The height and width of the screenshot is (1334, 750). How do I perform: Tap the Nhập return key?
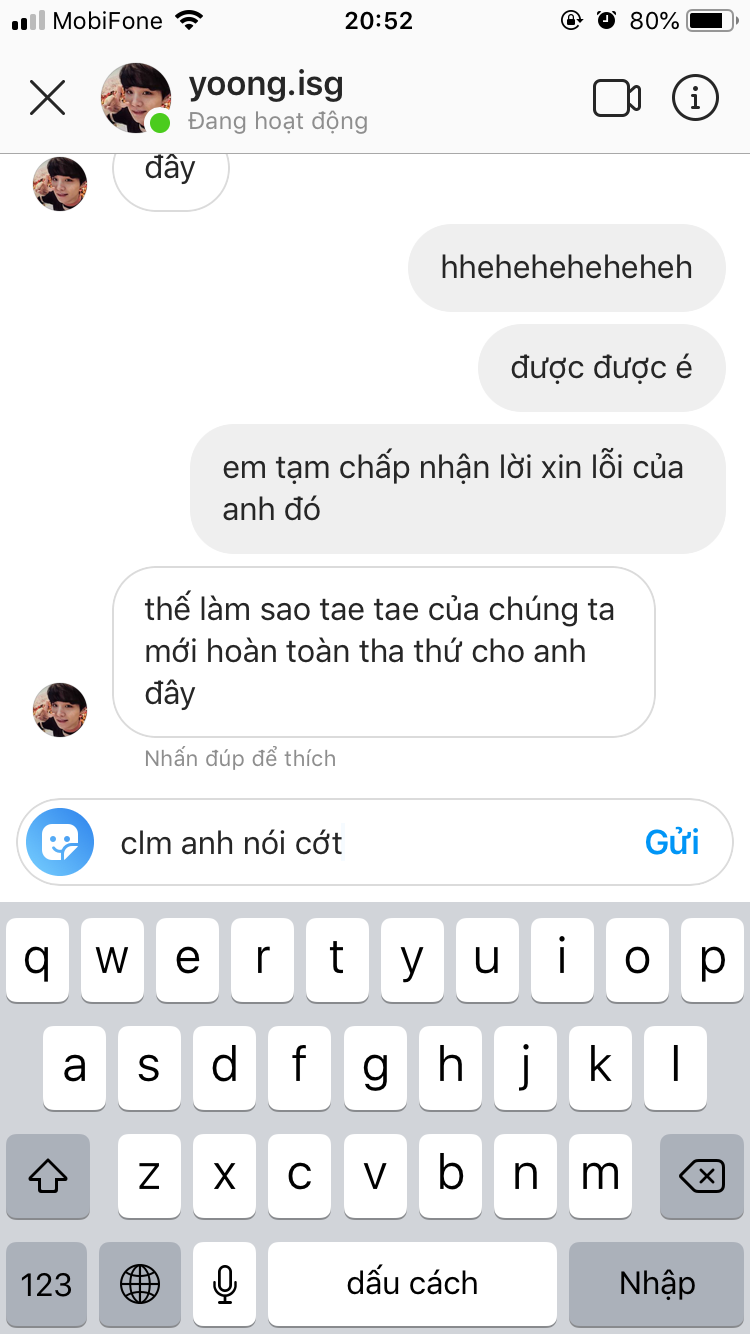pyautogui.click(x=656, y=1284)
